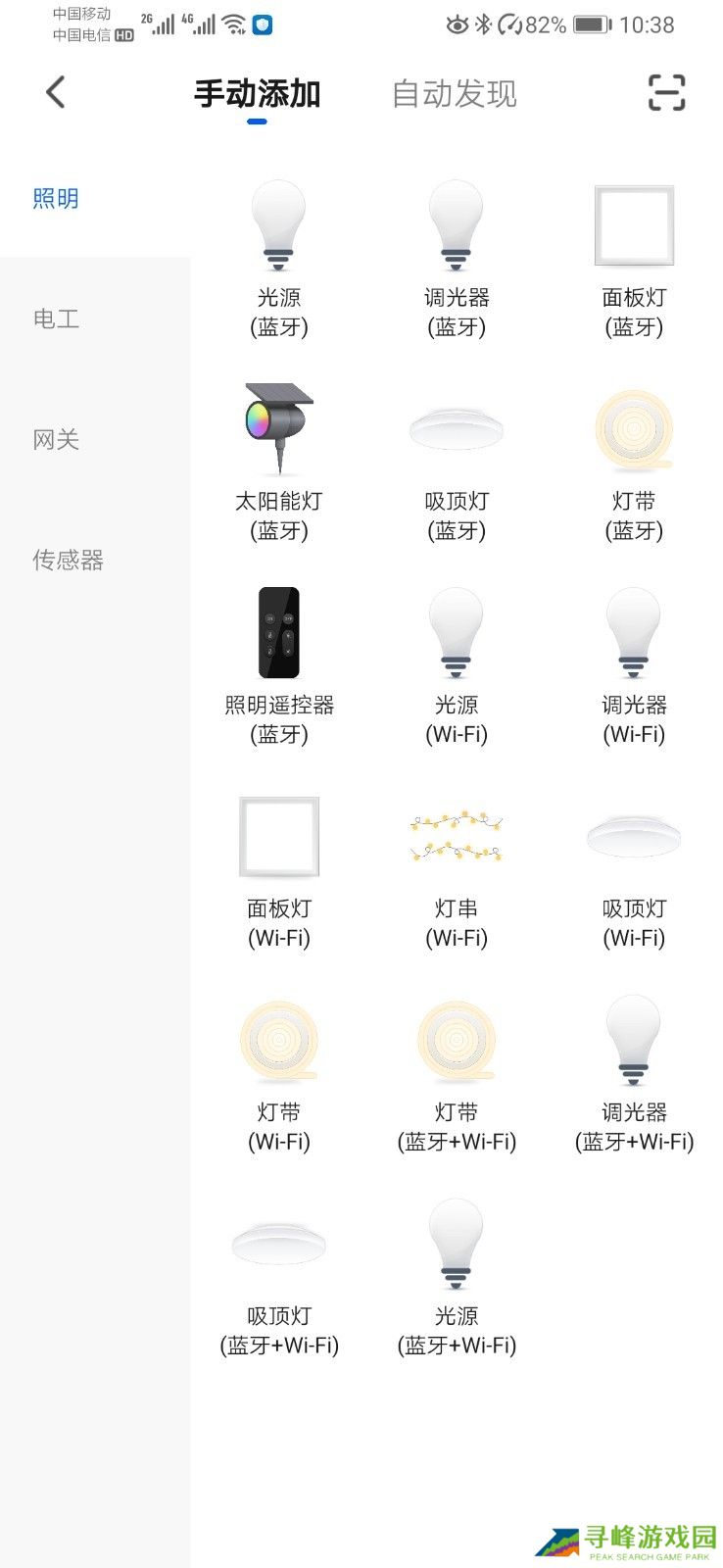Open the 电工 category
The height and width of the screenshot is (1568, 723).
point(56,318)
